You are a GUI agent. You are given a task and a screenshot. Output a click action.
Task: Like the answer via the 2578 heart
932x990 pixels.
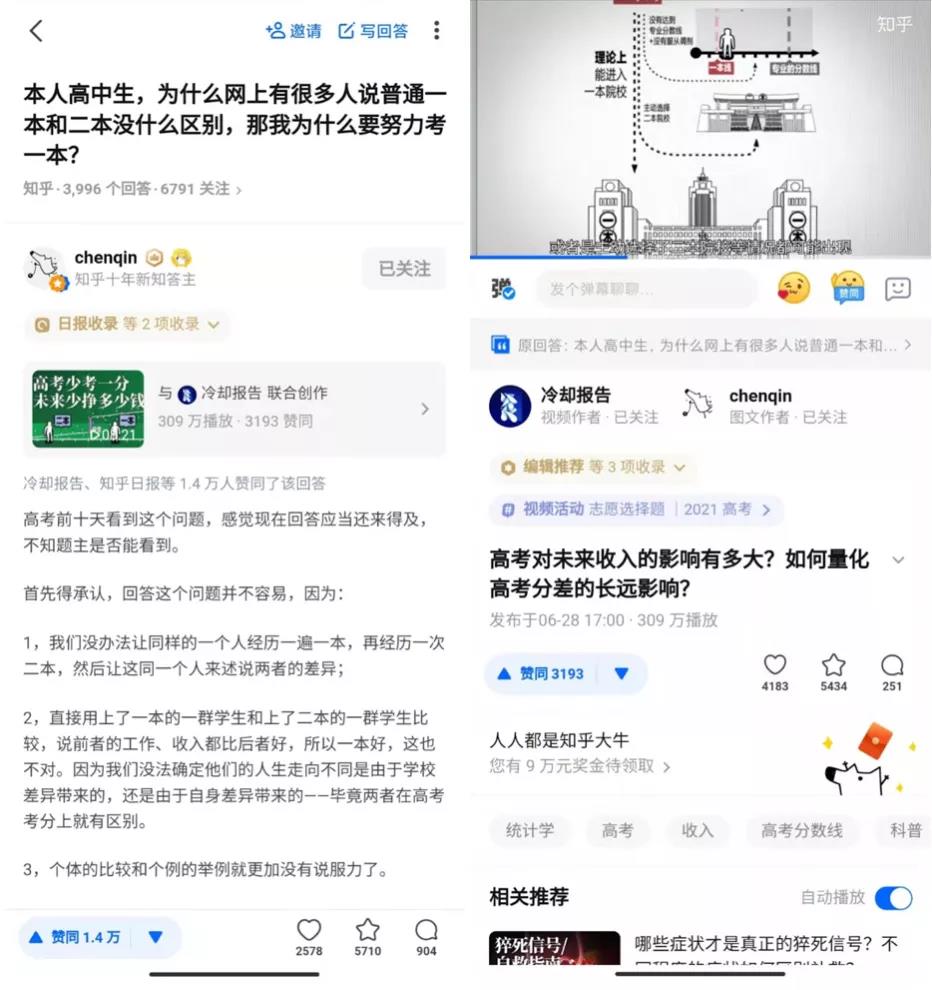pyautogui.click(x=309, y=936)
